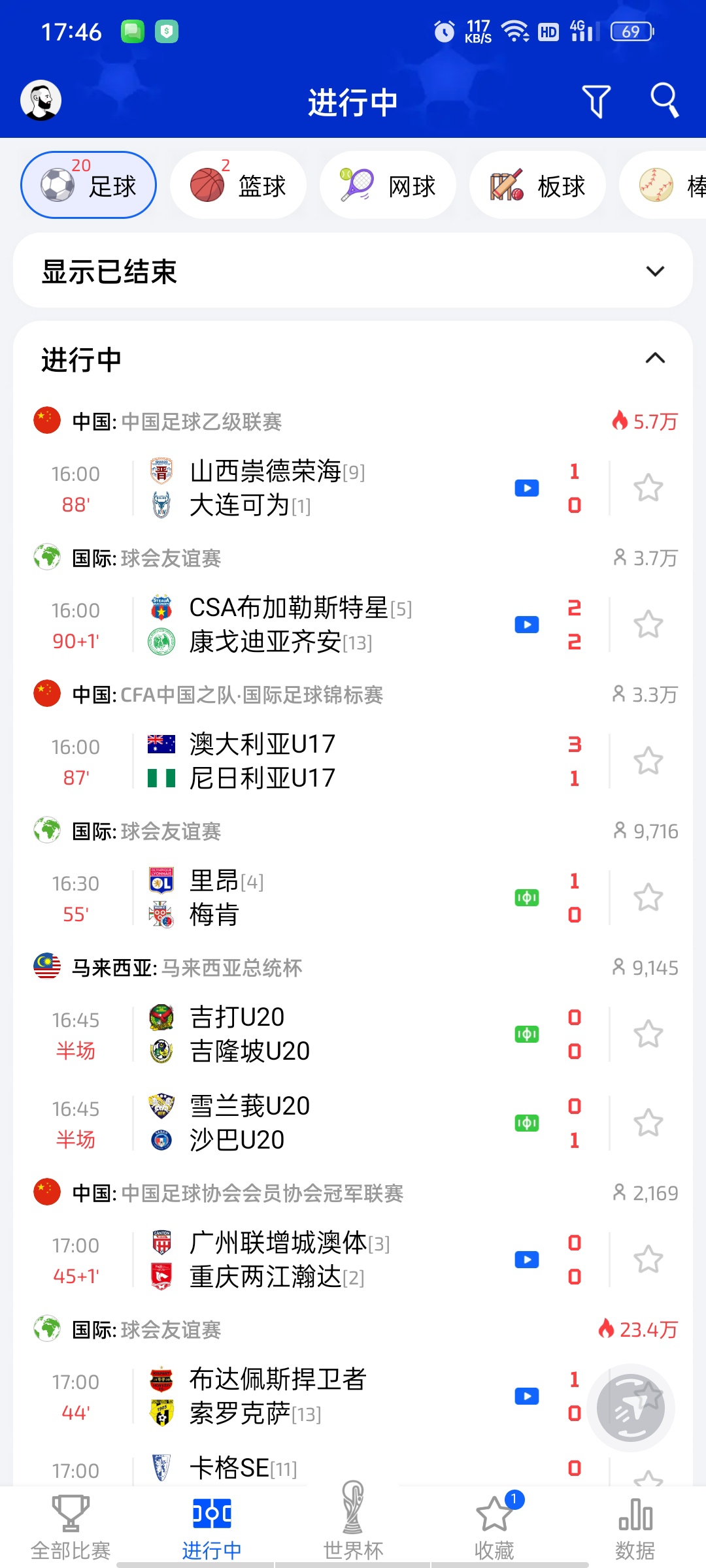706x1568 pixels.
Task: Select the 网球 sport chip
Action: point(388,185)
